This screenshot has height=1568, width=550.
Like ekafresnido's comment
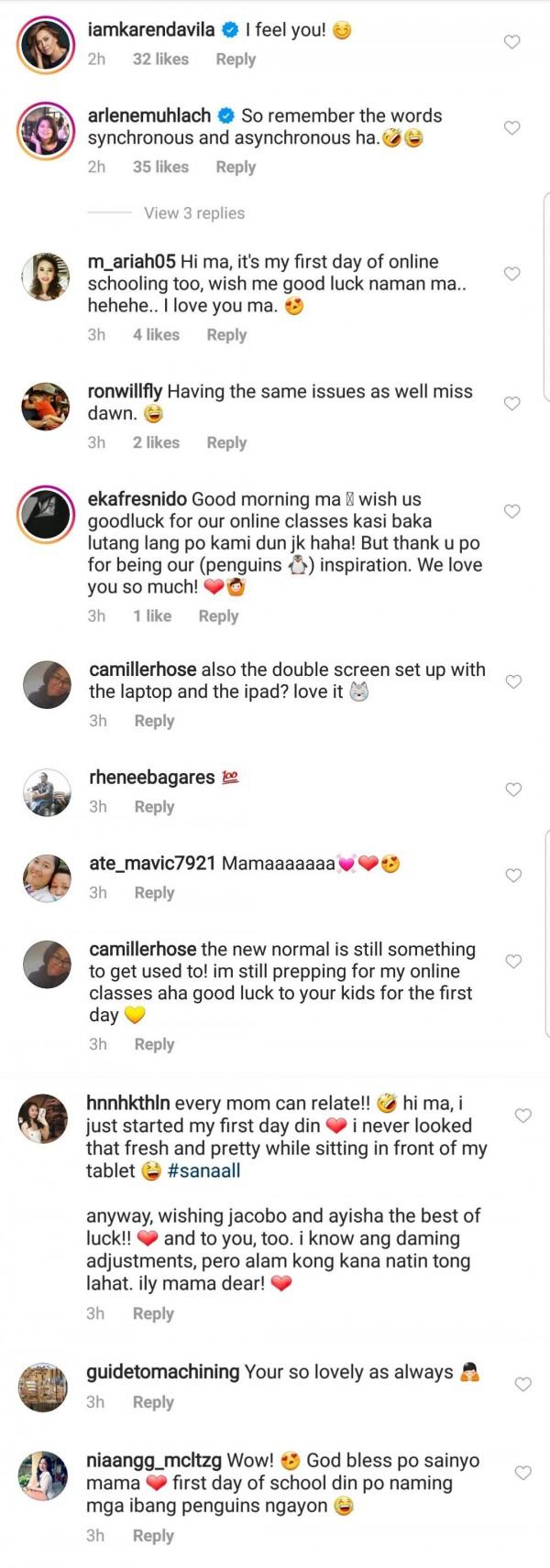click(x=512, y=511)
